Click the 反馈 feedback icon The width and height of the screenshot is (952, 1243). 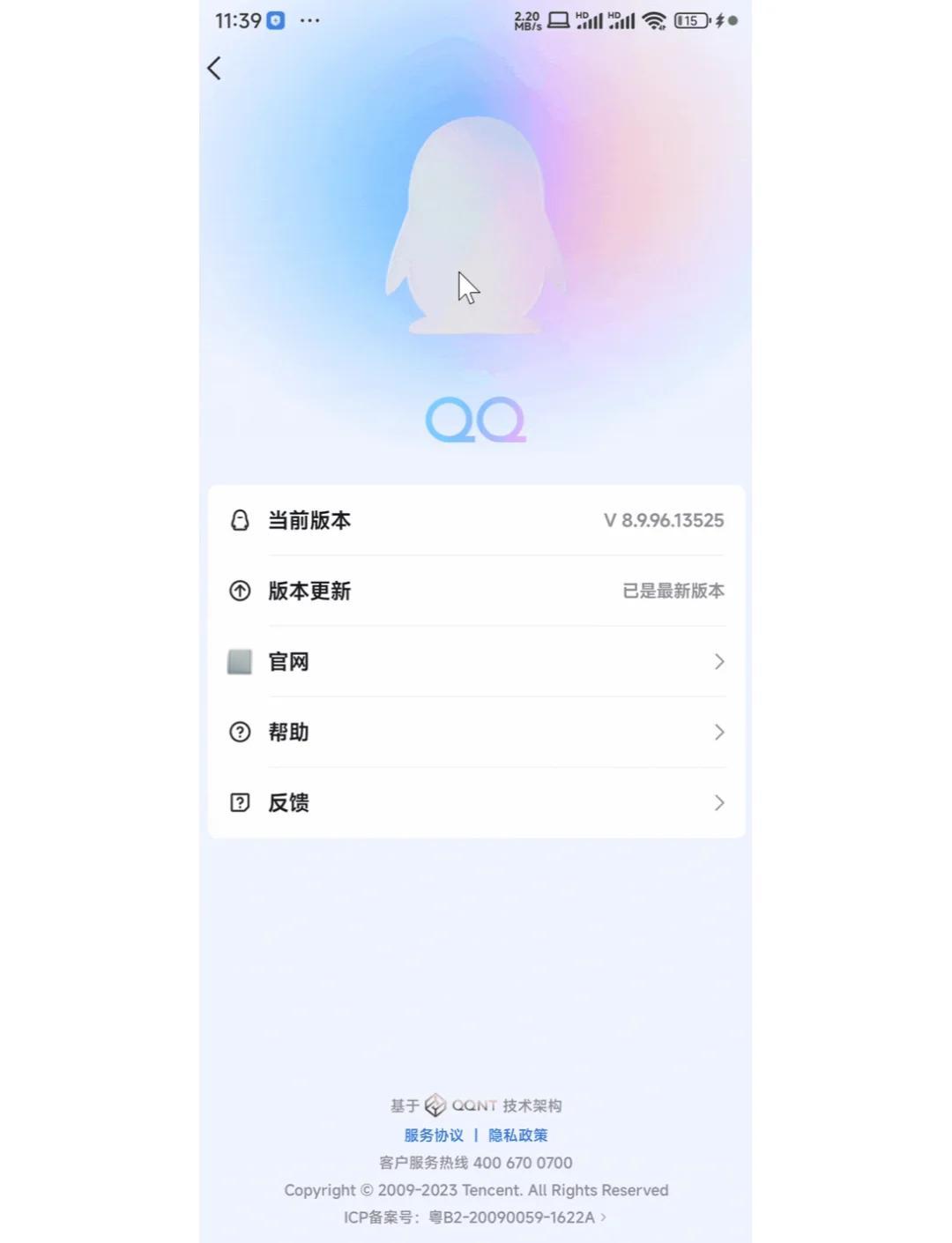coord(239,802)
